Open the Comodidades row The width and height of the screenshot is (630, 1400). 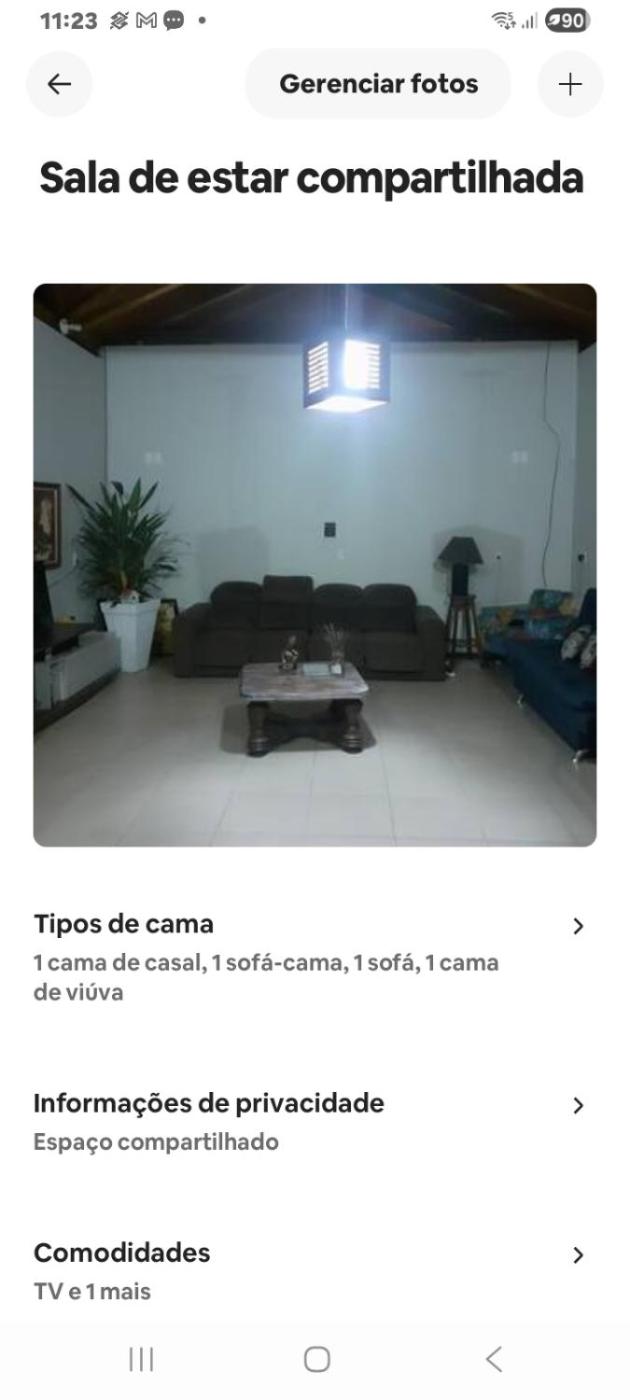tap(310, 1270)
